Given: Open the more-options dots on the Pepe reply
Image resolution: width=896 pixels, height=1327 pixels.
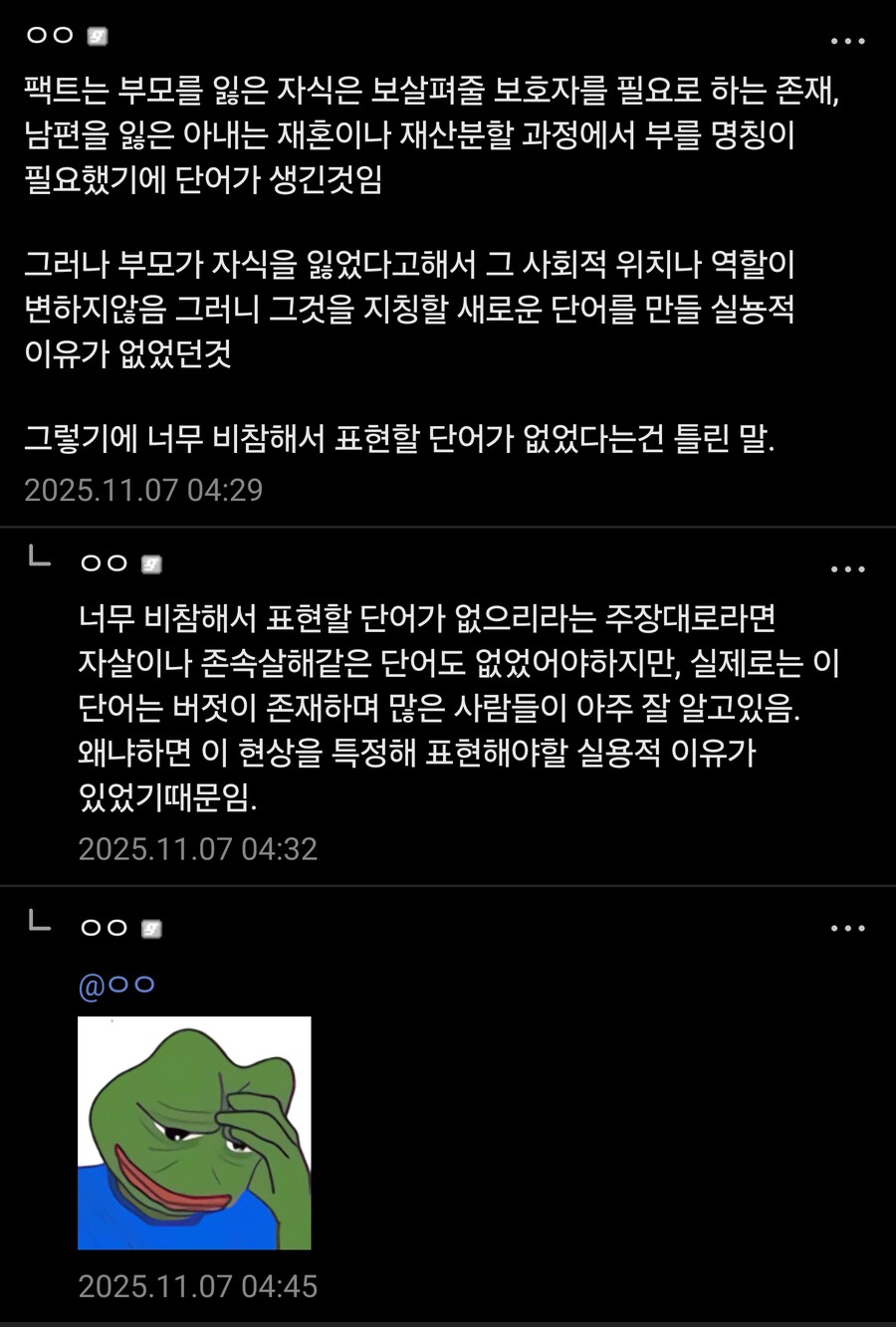Looking at the screenshot, I should pos(847,929).
